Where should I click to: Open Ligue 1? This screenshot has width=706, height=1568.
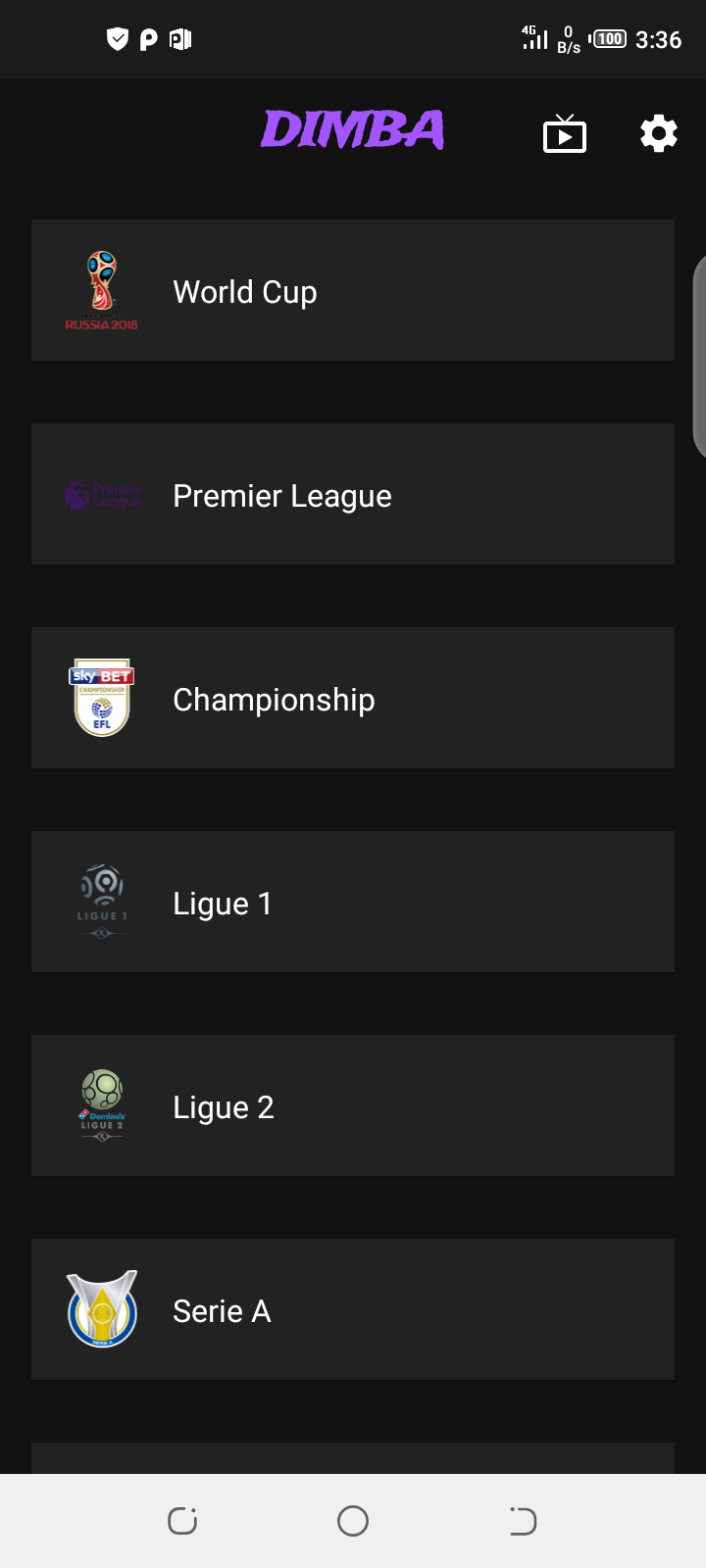[x=353, y=902]
